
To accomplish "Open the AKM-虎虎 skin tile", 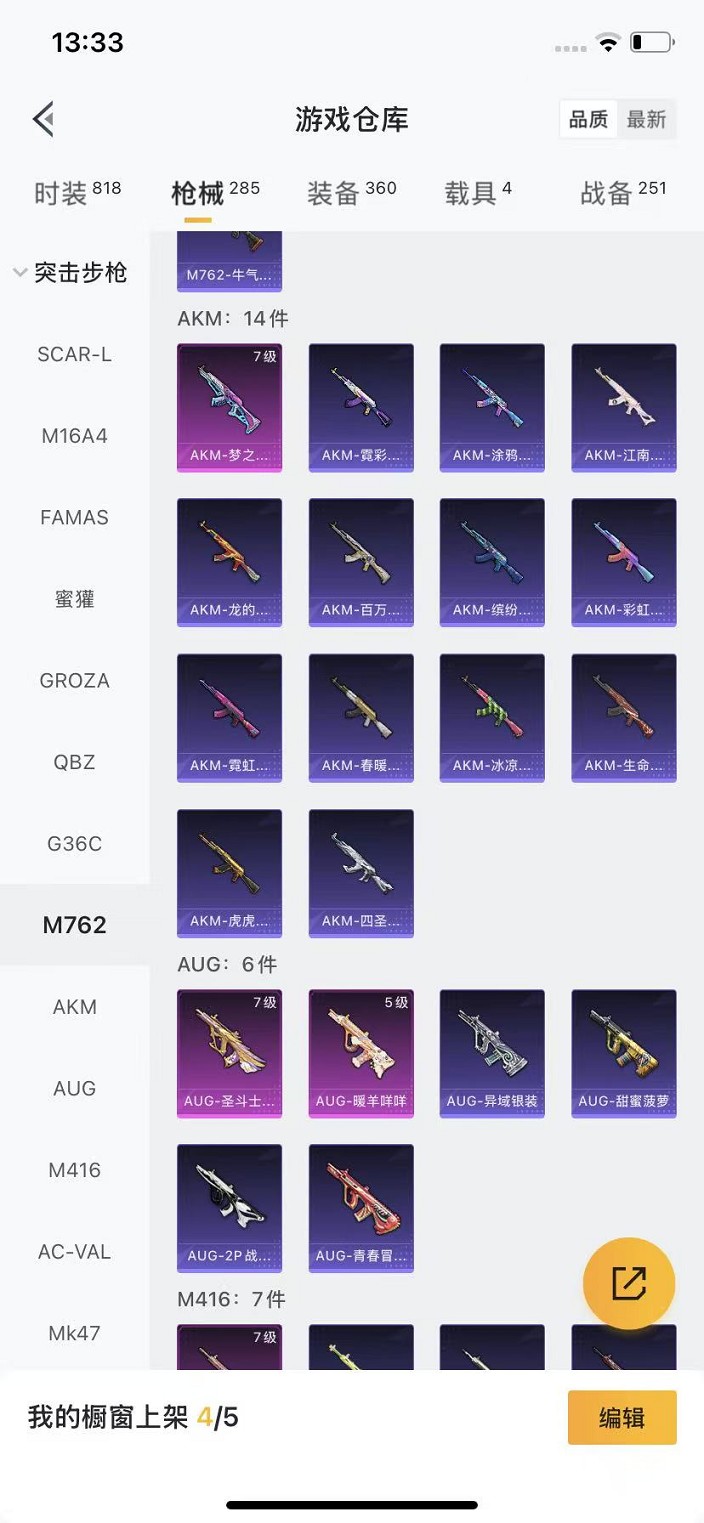I will (x=229, y=873).
